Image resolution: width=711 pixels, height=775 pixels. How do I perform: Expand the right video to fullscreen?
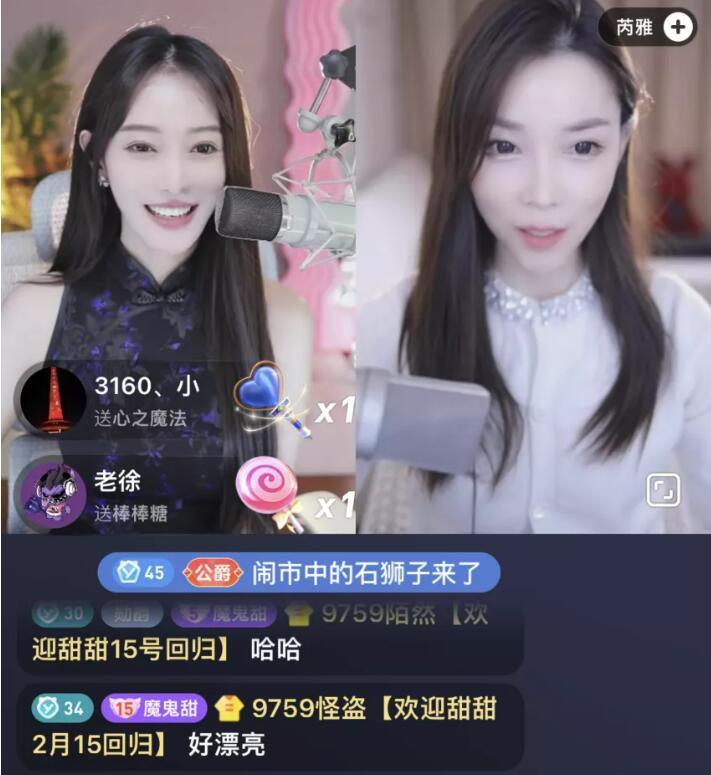pyautogui.click(x=662, y=489)
